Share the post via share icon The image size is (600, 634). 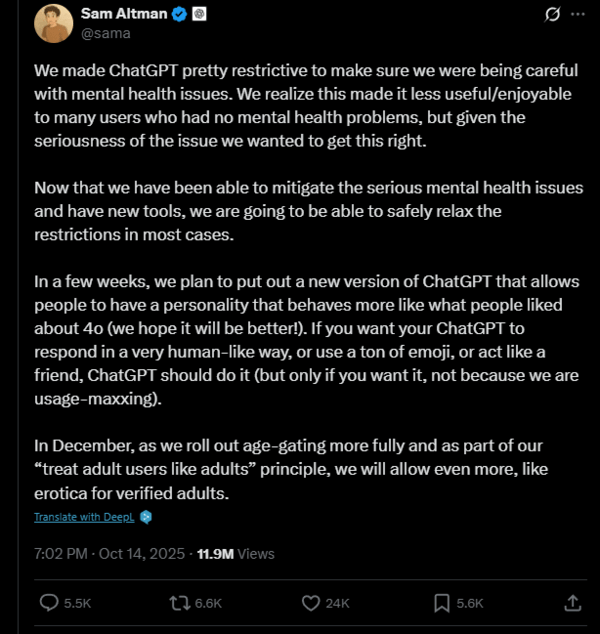[x=572, y=603]
